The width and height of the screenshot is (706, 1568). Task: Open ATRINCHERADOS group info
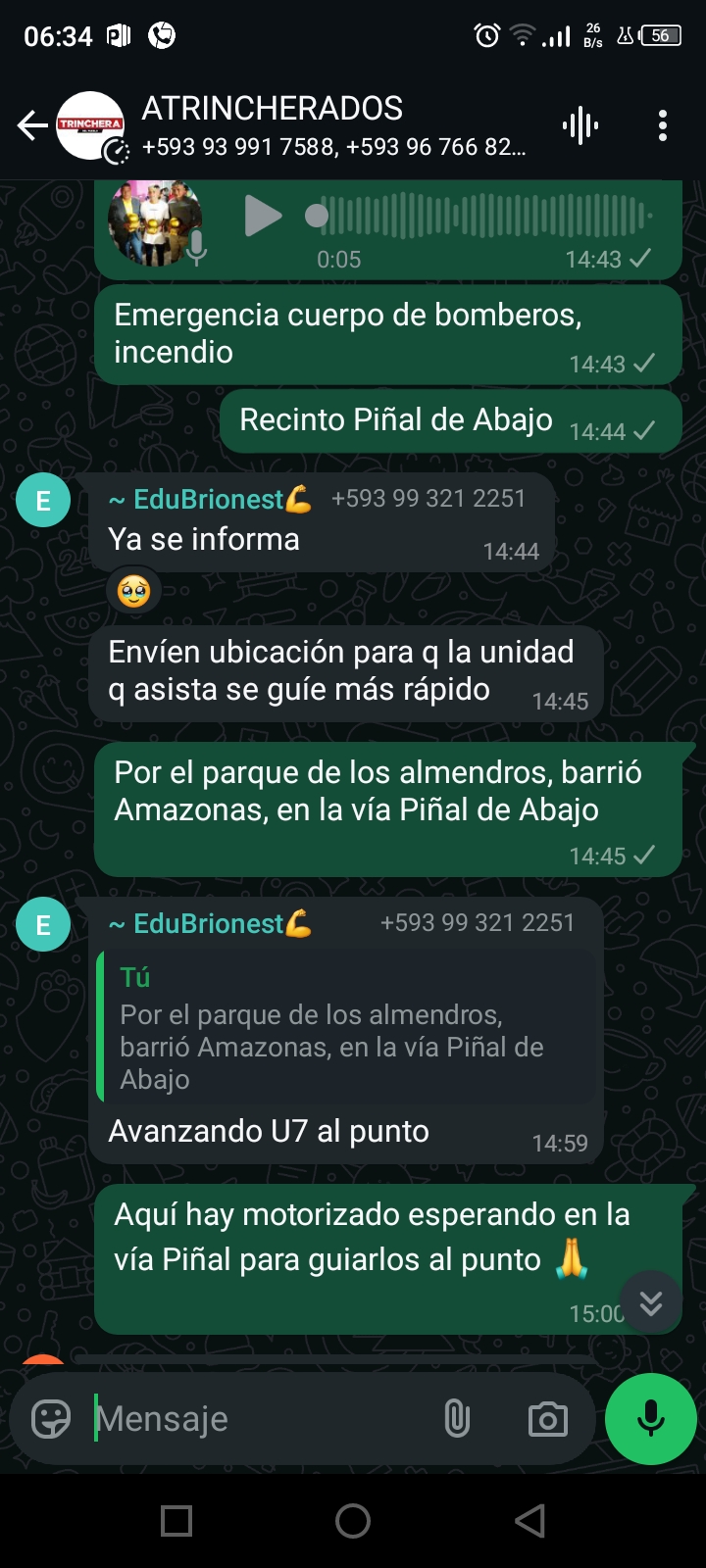pos(333,125)
